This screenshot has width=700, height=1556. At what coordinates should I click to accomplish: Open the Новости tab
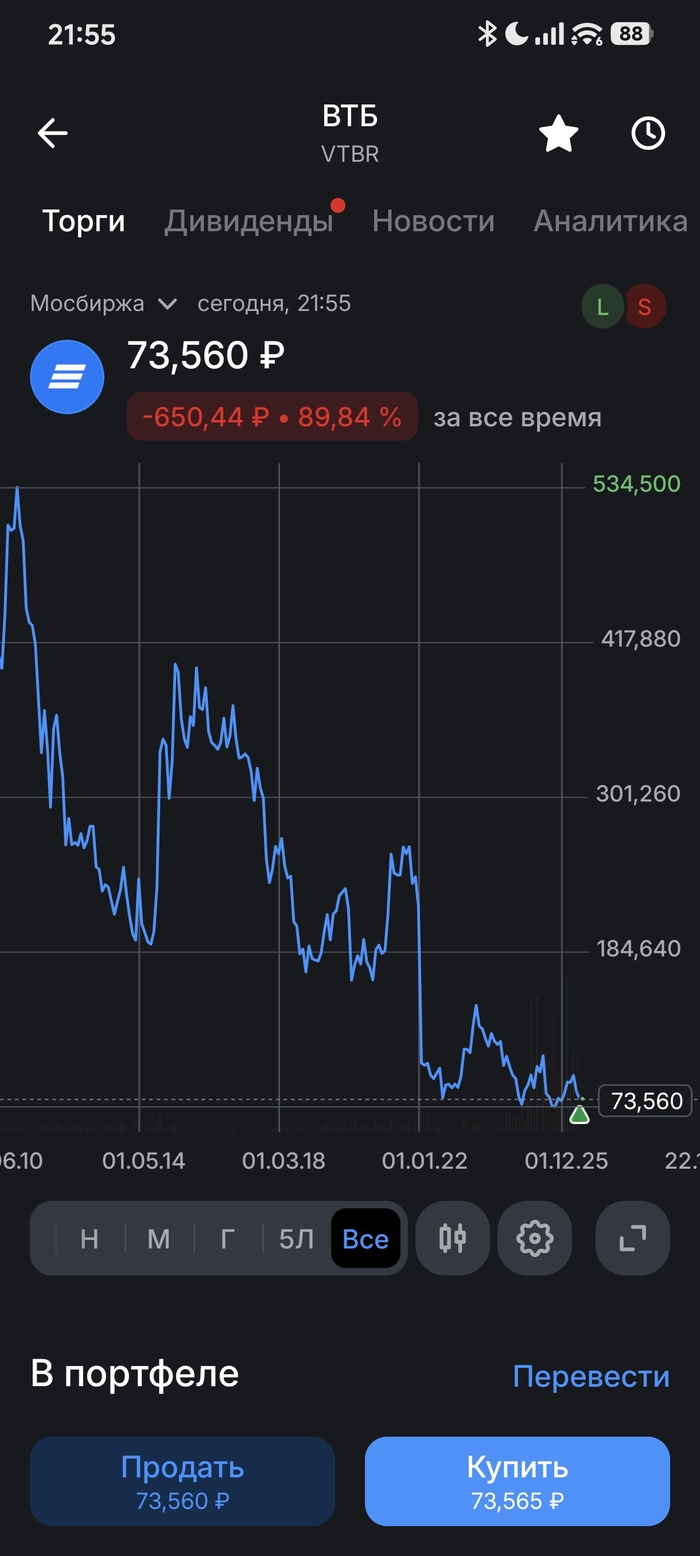tap(433, 221)
